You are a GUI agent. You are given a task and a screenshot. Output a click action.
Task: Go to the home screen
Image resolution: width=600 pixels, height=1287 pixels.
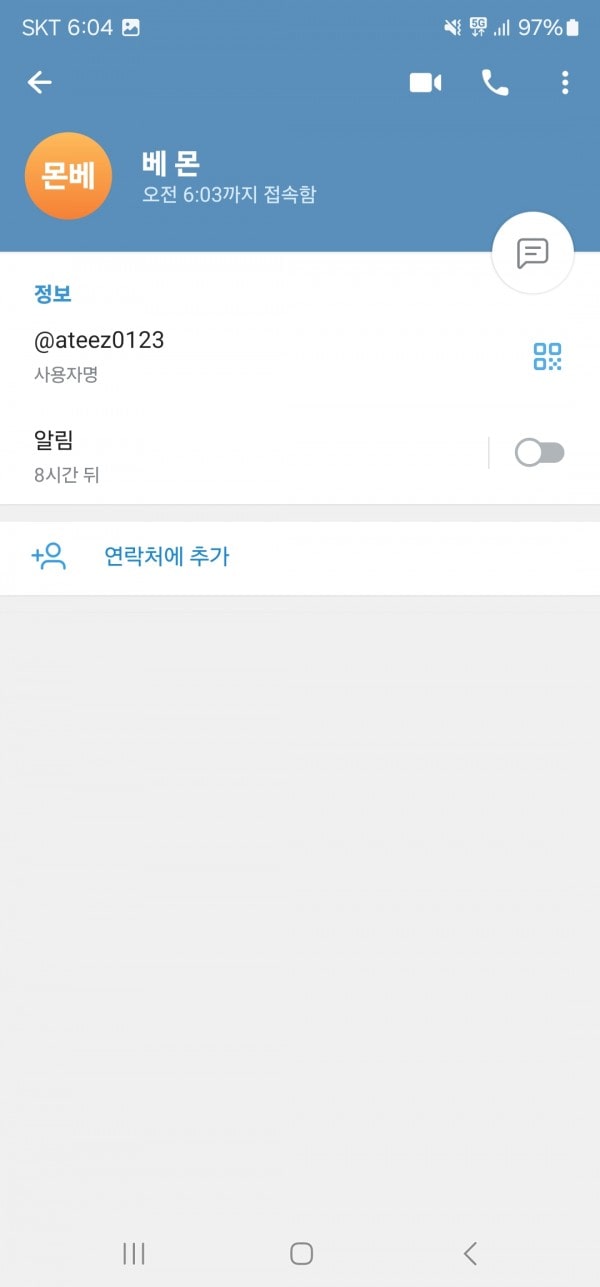click(301, 1253)
